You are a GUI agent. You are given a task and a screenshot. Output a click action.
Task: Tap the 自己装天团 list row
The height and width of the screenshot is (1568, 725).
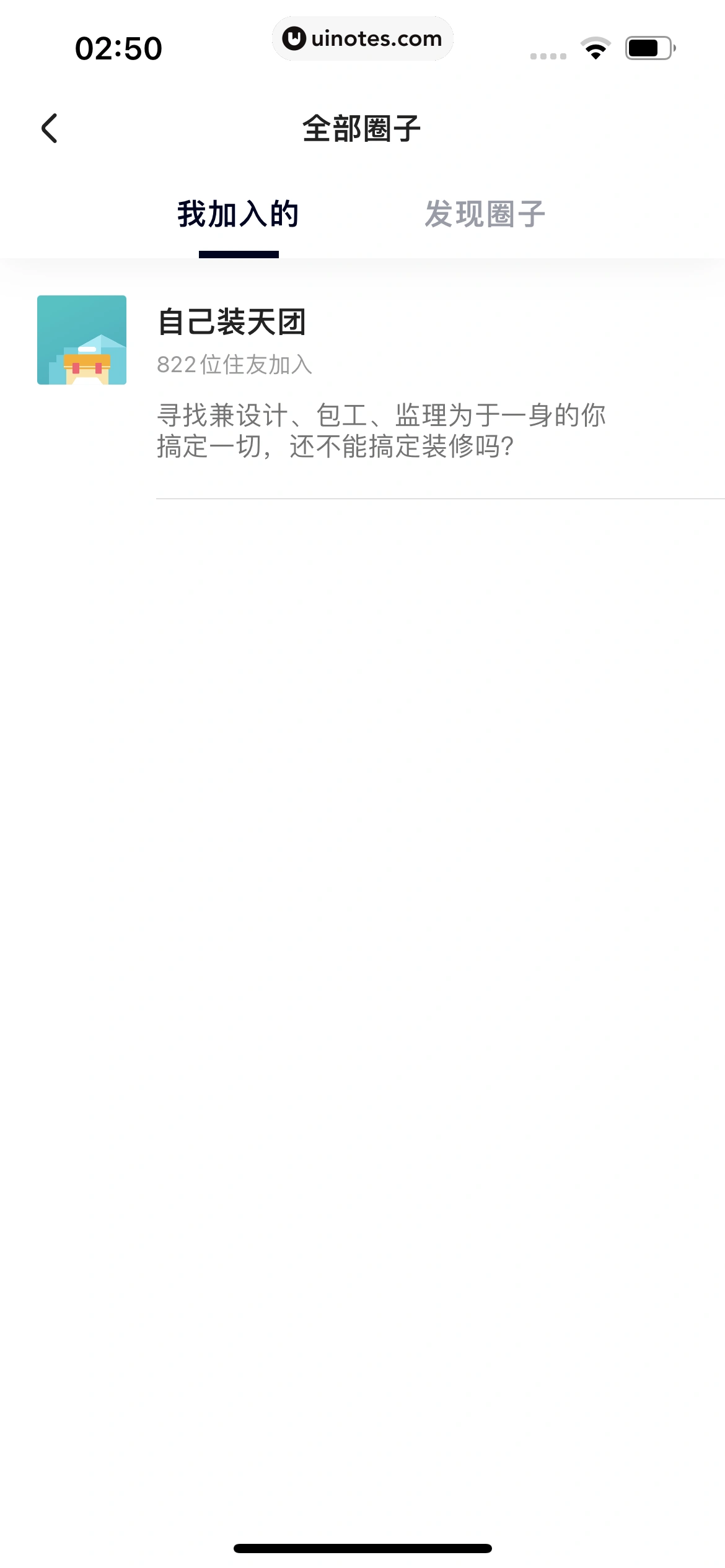click(362, 384)
